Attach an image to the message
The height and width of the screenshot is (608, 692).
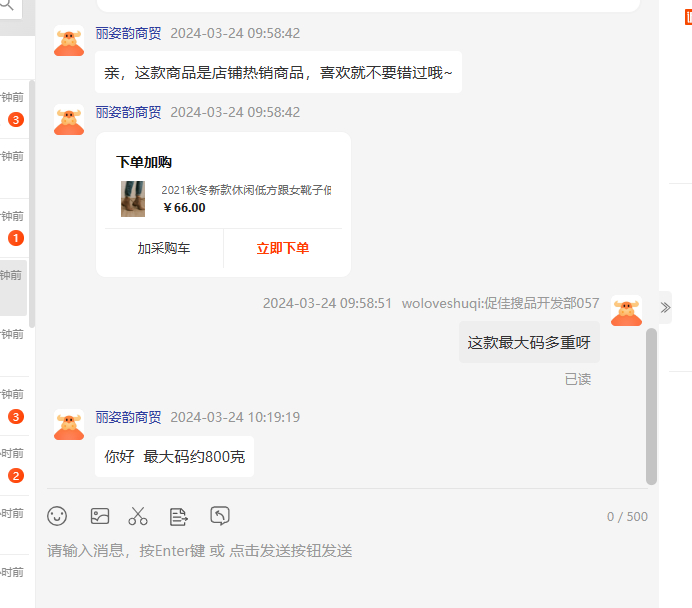pyautogui.click(x=99, y=516)
